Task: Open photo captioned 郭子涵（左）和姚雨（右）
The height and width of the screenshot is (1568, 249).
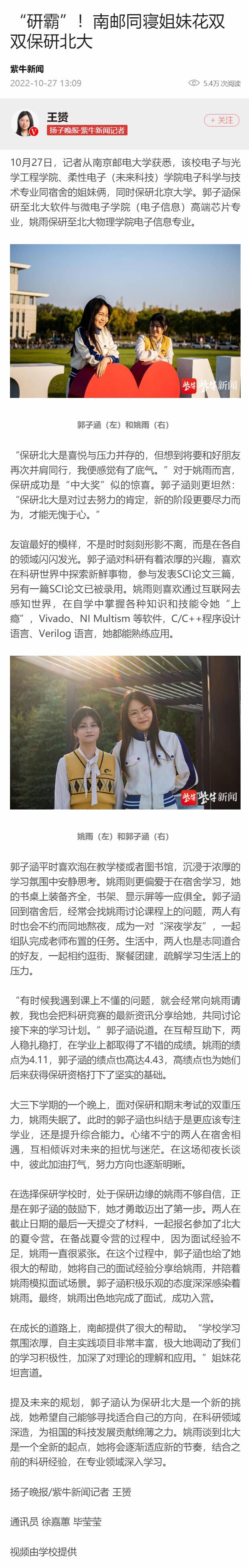Action: [x=124, y=321]
